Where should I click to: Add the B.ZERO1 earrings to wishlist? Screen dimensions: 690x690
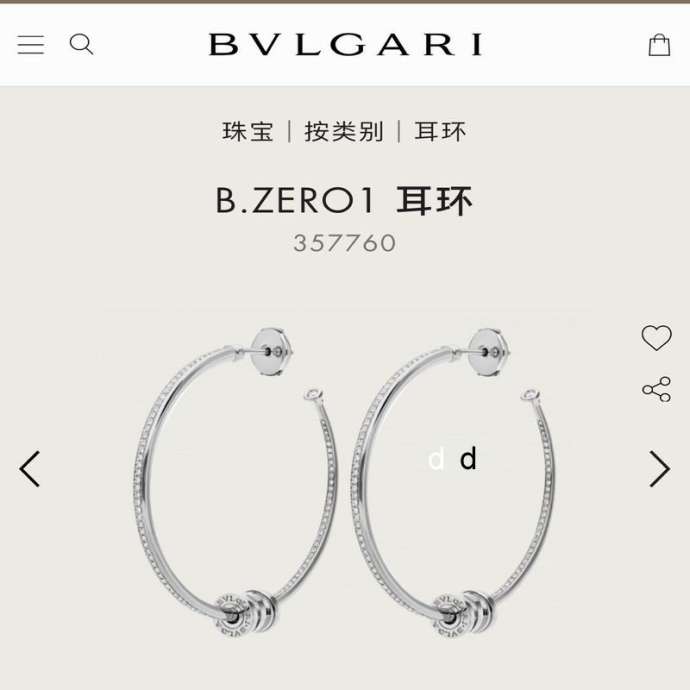pos(656,338)
